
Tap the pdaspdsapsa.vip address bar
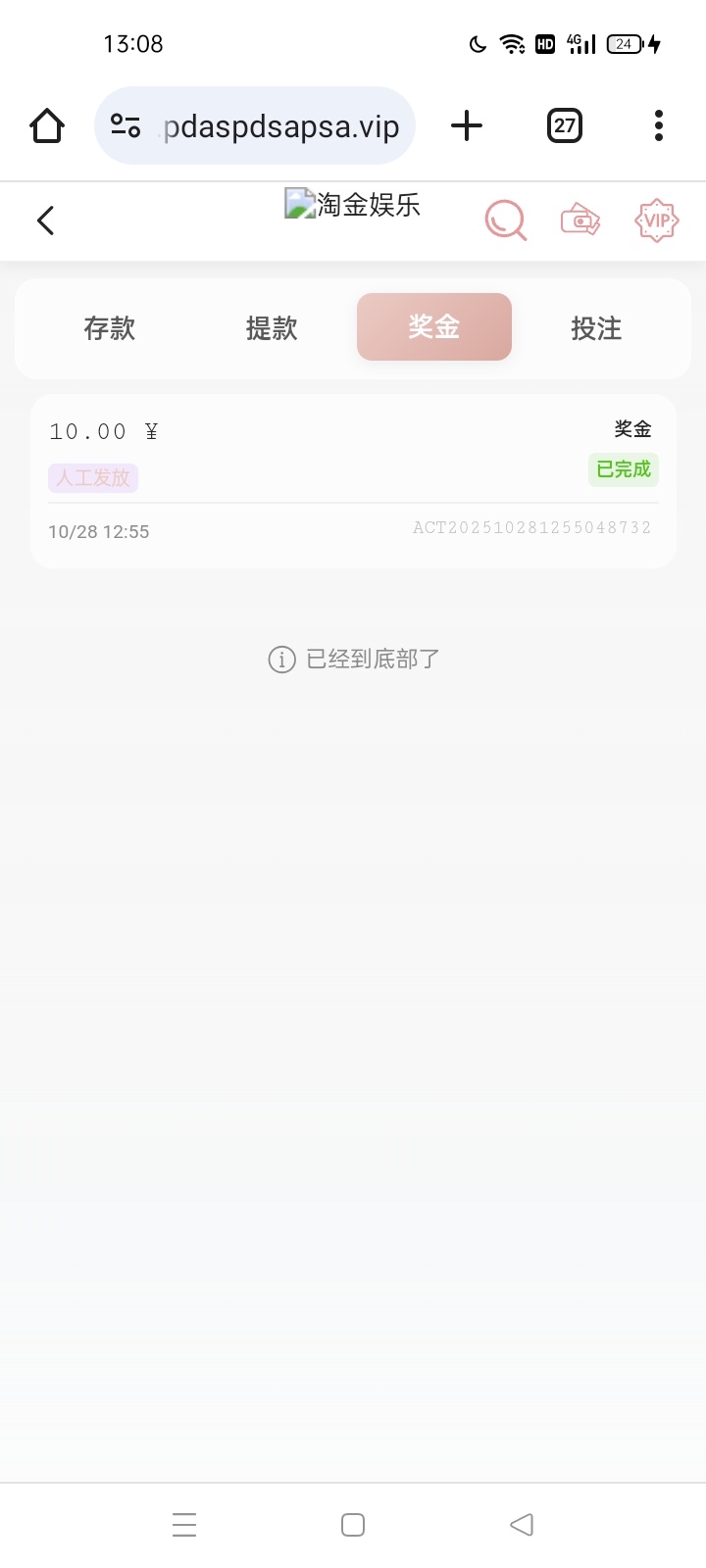point(280,126)
